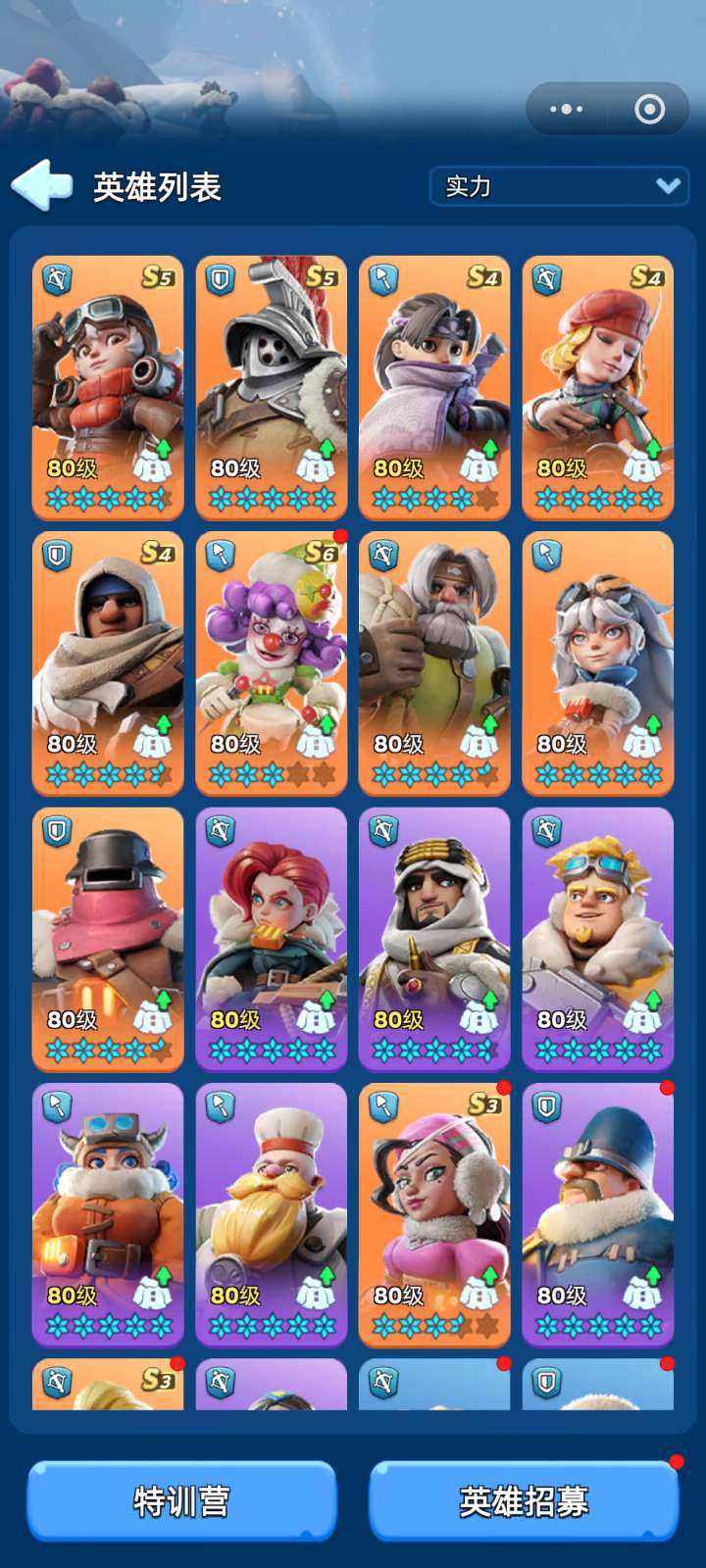View the S4 ninja hero with purple scarf
706x1568 pixels.
click(x=434, y=387)
